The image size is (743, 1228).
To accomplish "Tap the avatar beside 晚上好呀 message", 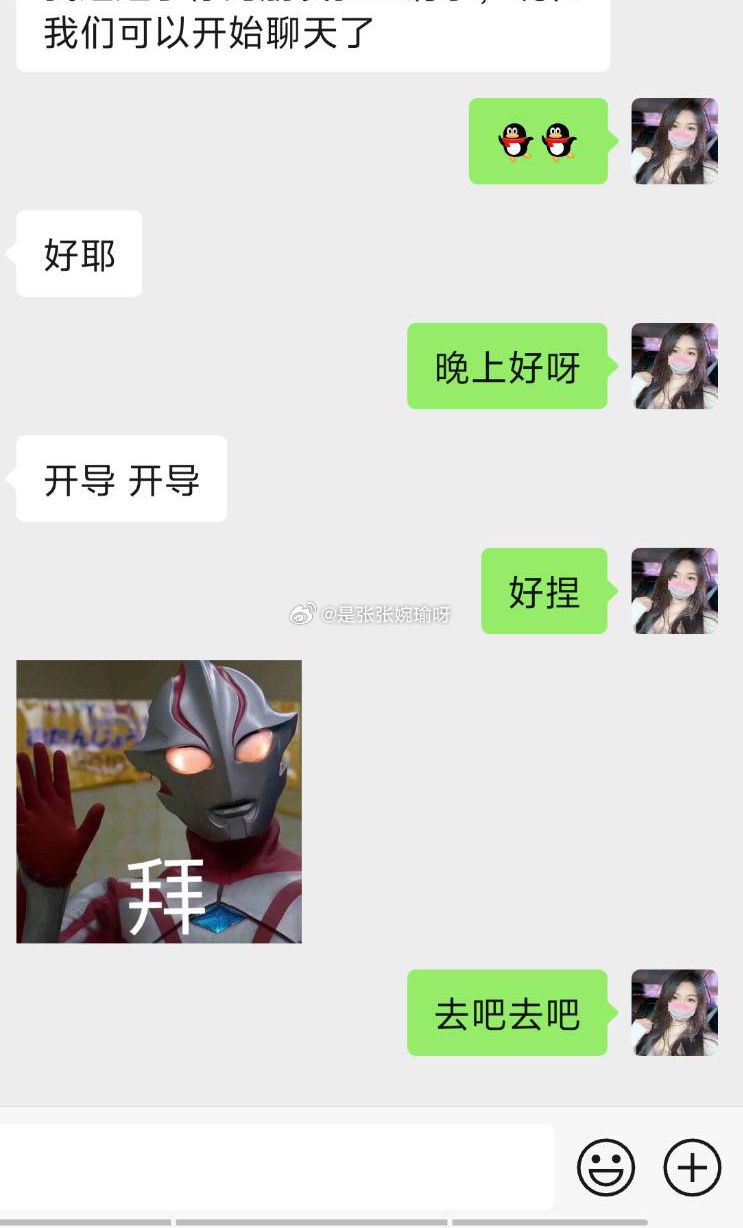I will (674, 366).
